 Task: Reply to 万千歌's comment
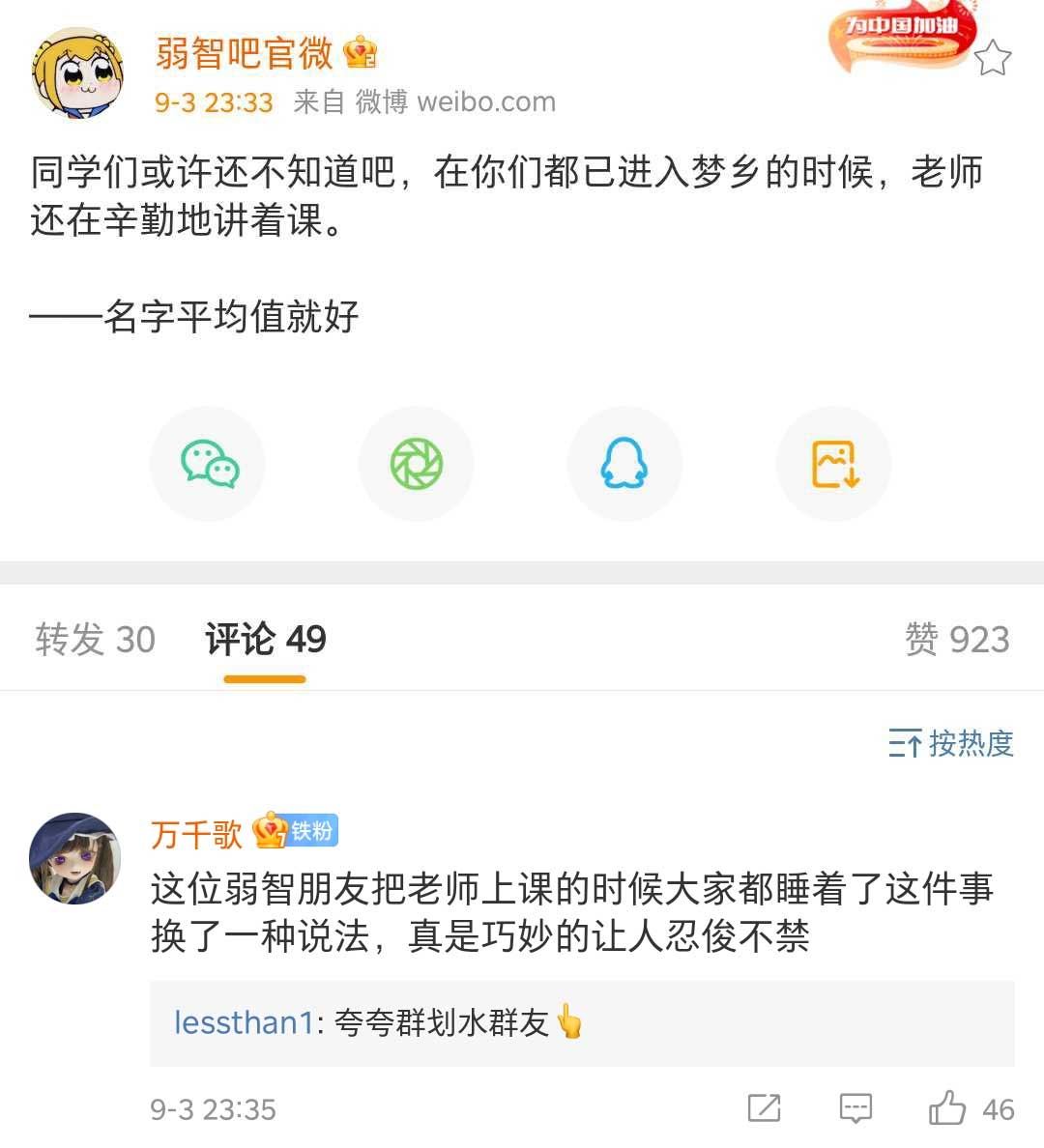click(x=855, y=1107)
